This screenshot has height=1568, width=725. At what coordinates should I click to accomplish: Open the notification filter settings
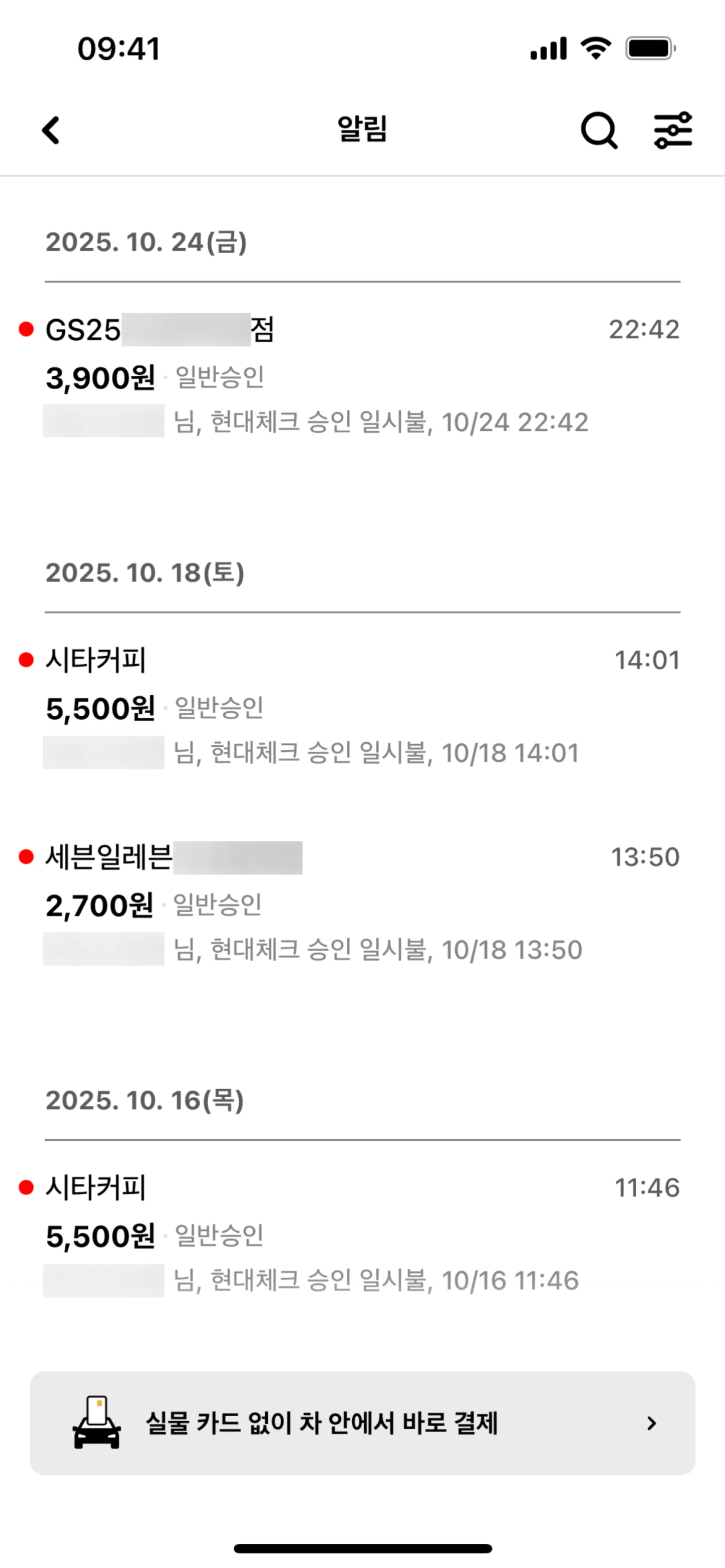pyautogui.click(x=673, y=130)
